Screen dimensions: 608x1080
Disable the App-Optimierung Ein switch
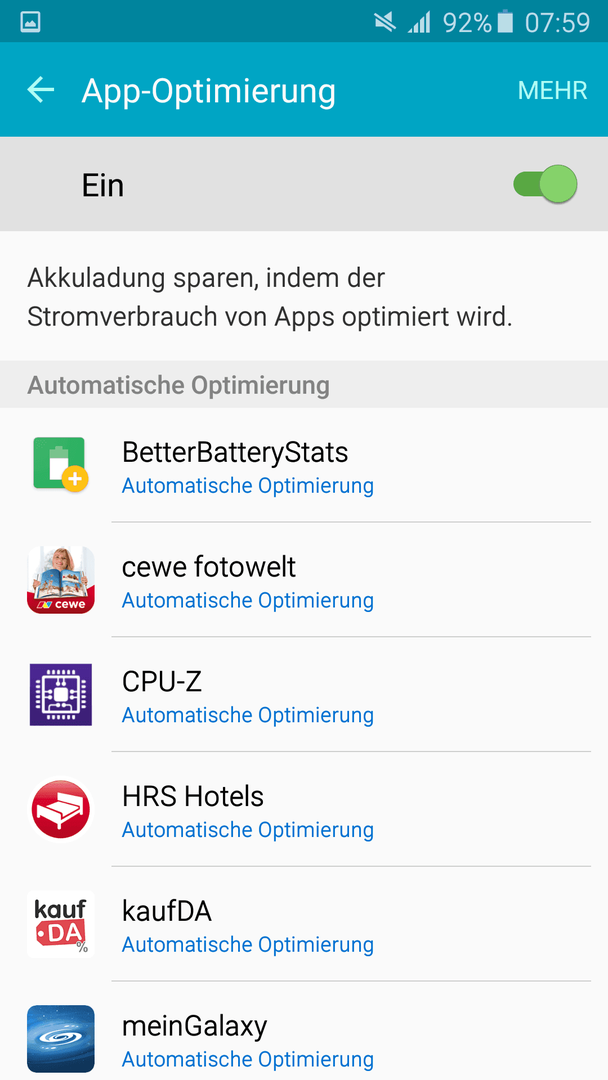pyautogui.click(x=545, y=185)
